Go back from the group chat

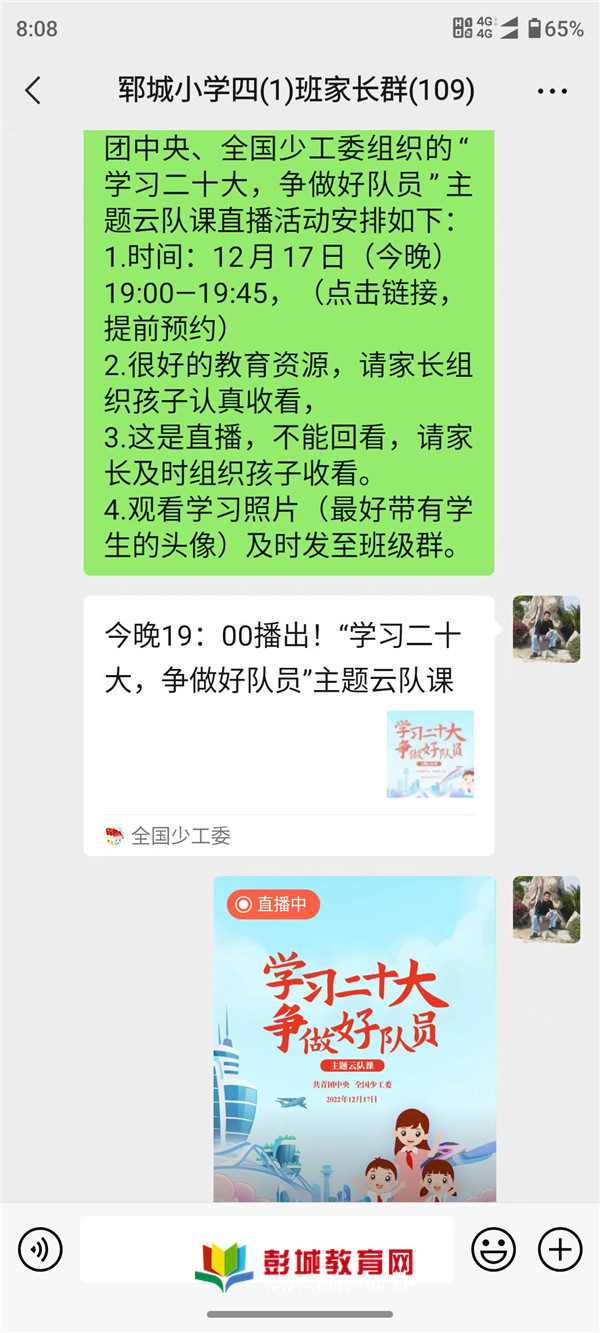point(33,91)
